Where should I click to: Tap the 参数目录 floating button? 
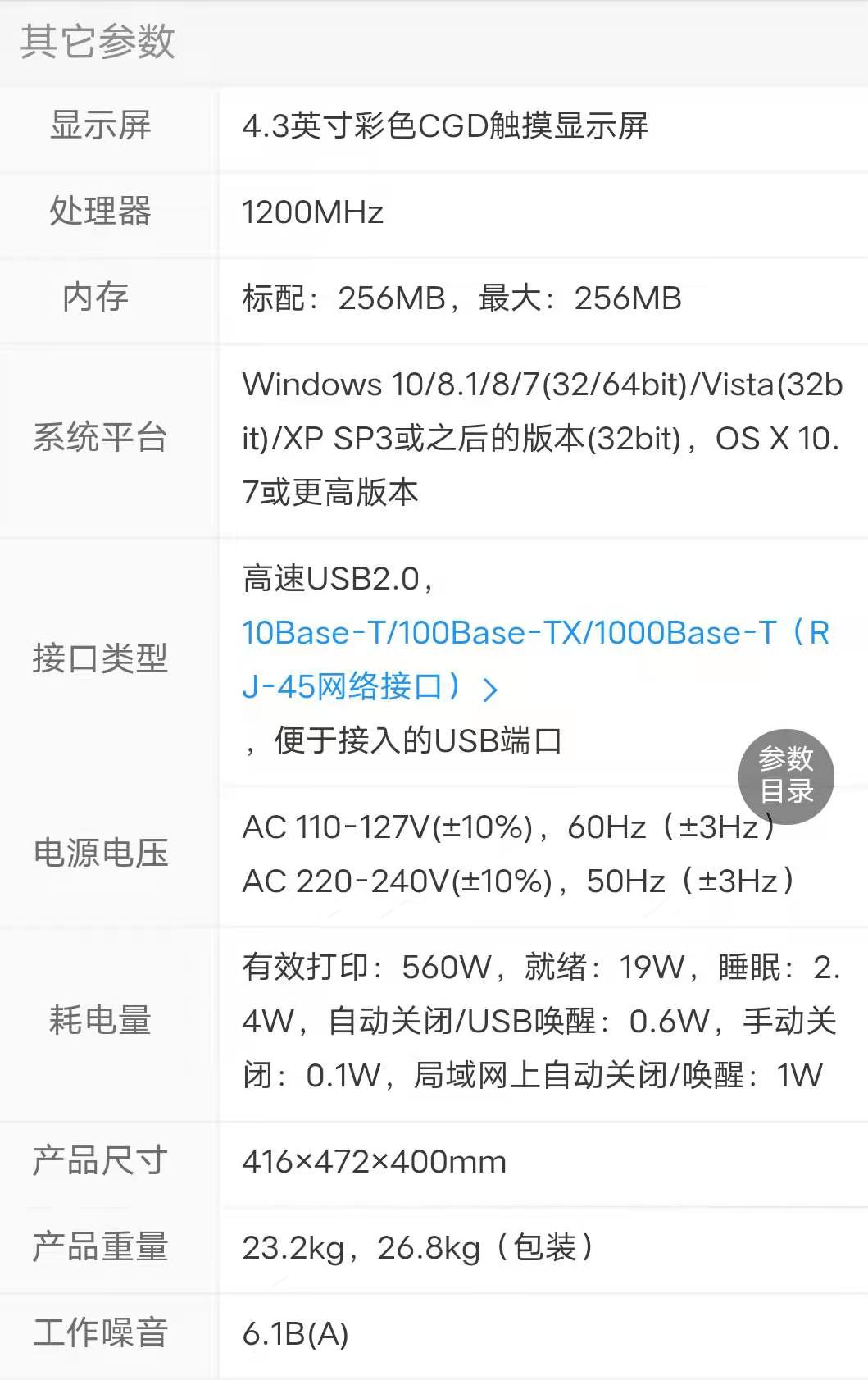coord(786,776)
